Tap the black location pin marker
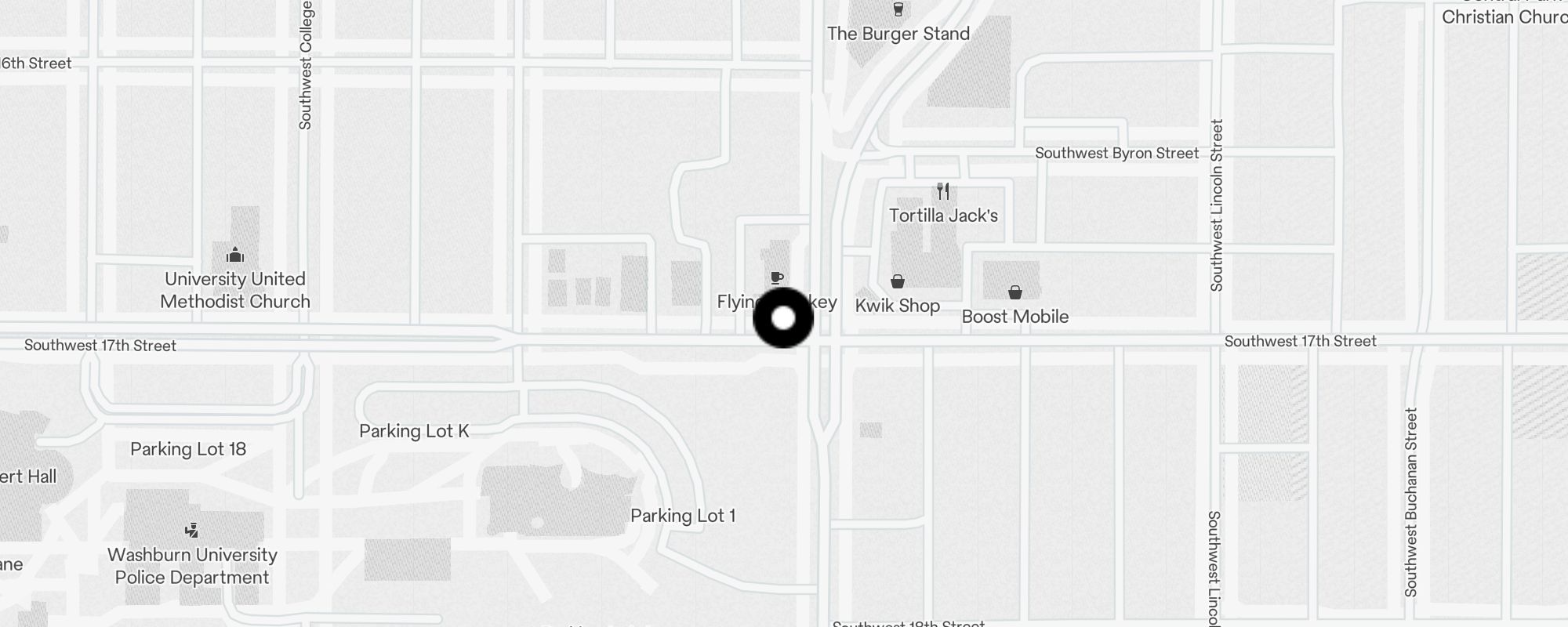Screen dimensions: 1568x627 coord(783,318)
